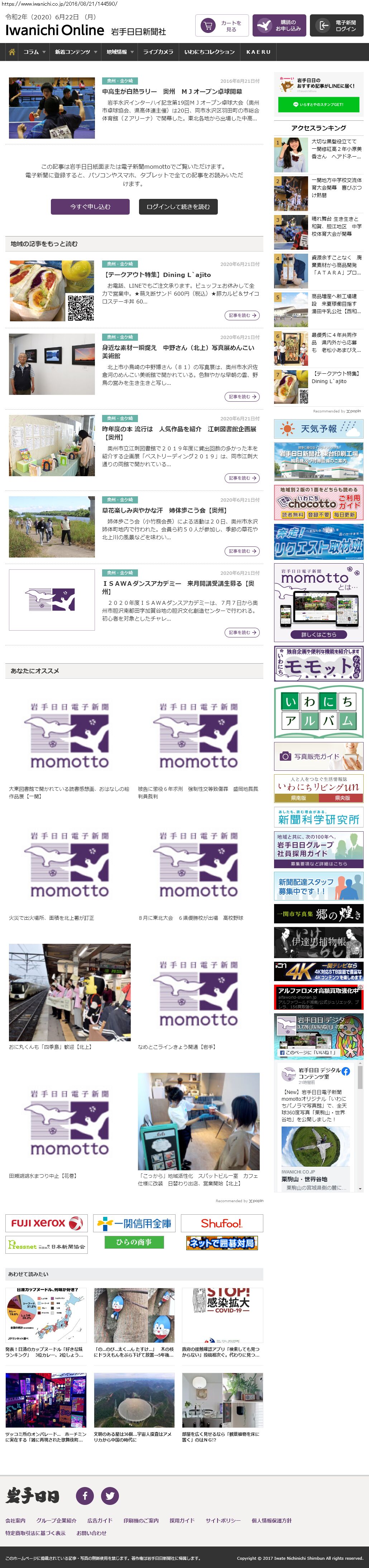Open the 天気予報 weather banner

point(318,429)
